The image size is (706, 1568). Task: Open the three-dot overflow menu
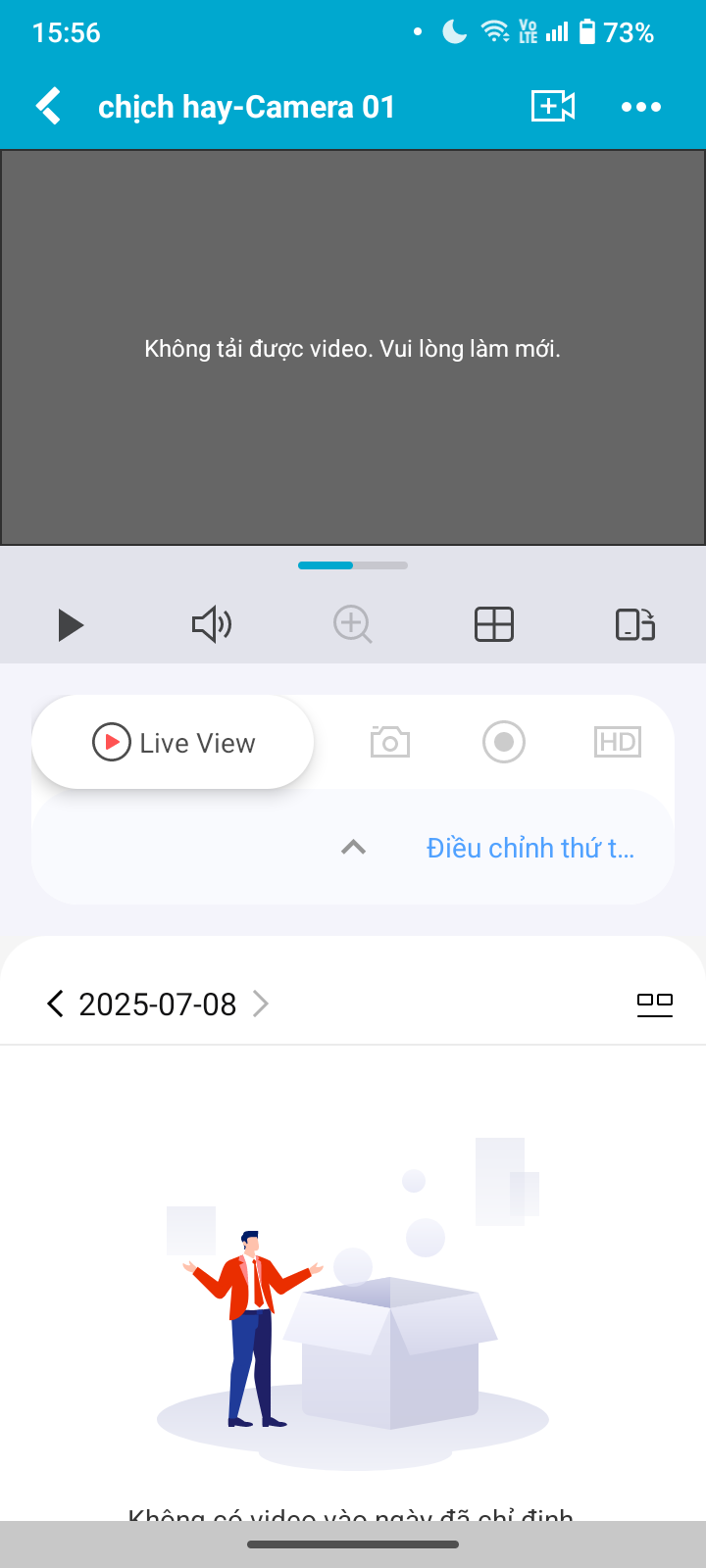[641, 107]
